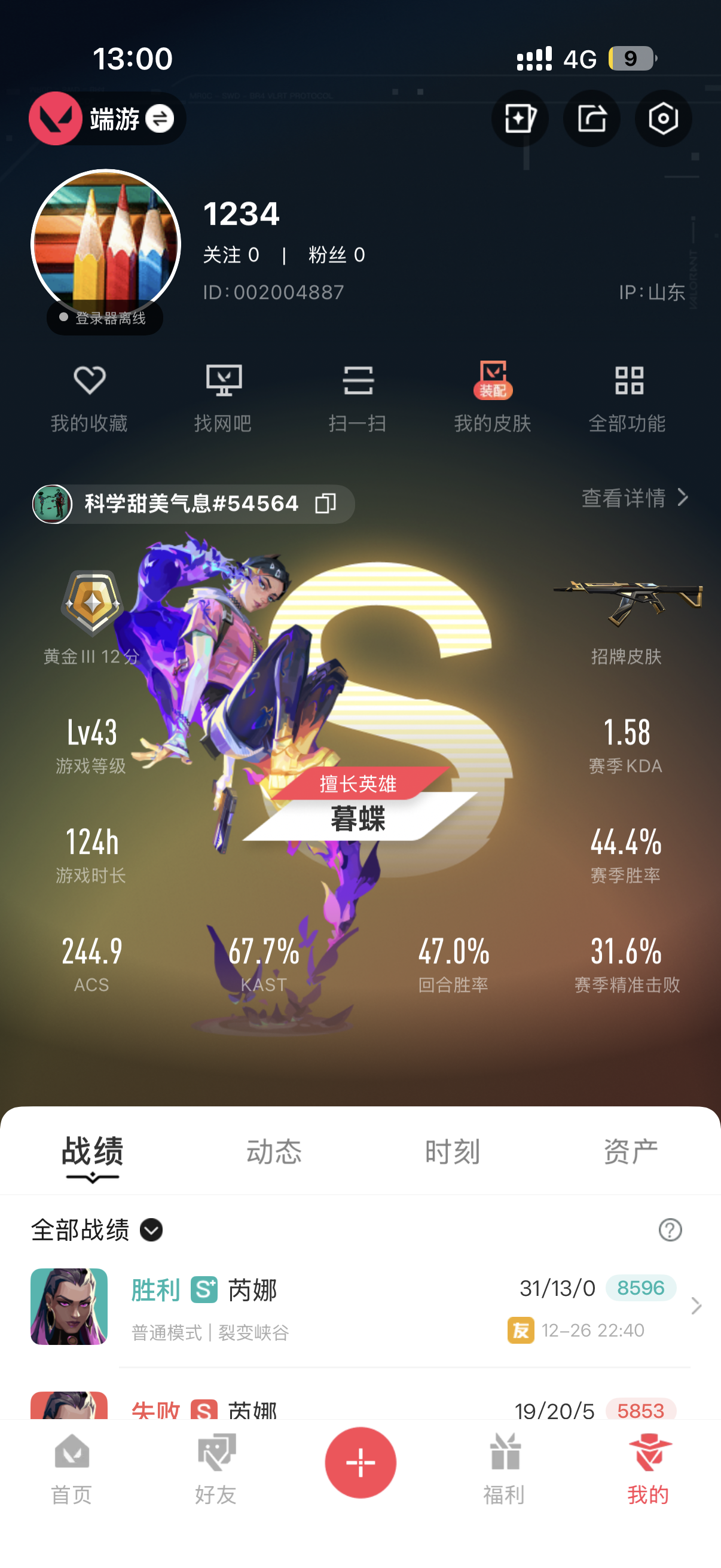Switch to the 时刻 tab
This screenshot has width=721, height=1568.
tap(452, 1152)
